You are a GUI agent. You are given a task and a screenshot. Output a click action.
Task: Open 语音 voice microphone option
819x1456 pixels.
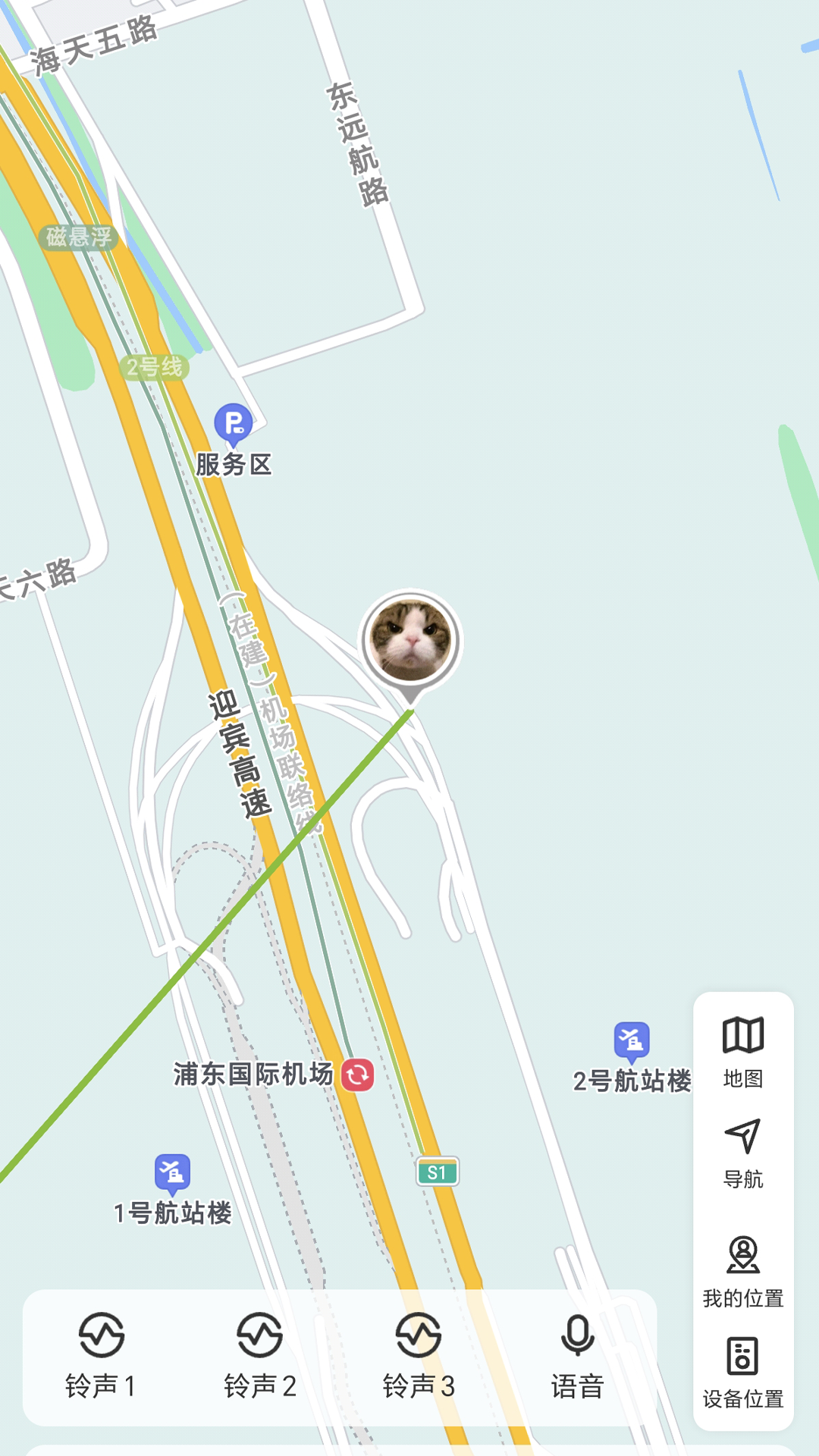point(577,1355)
